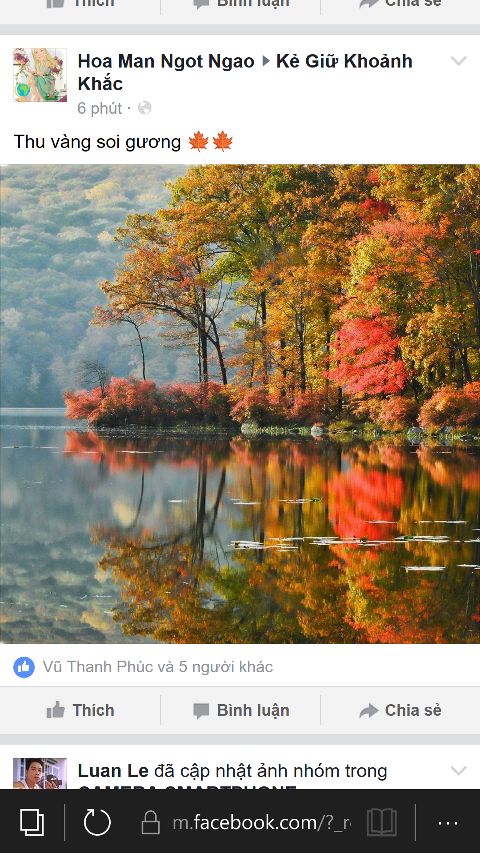The height and width of the screenshot is (853, 480).
Task: Share the autumn lake post via Chia sẻ
Action: 400,710
